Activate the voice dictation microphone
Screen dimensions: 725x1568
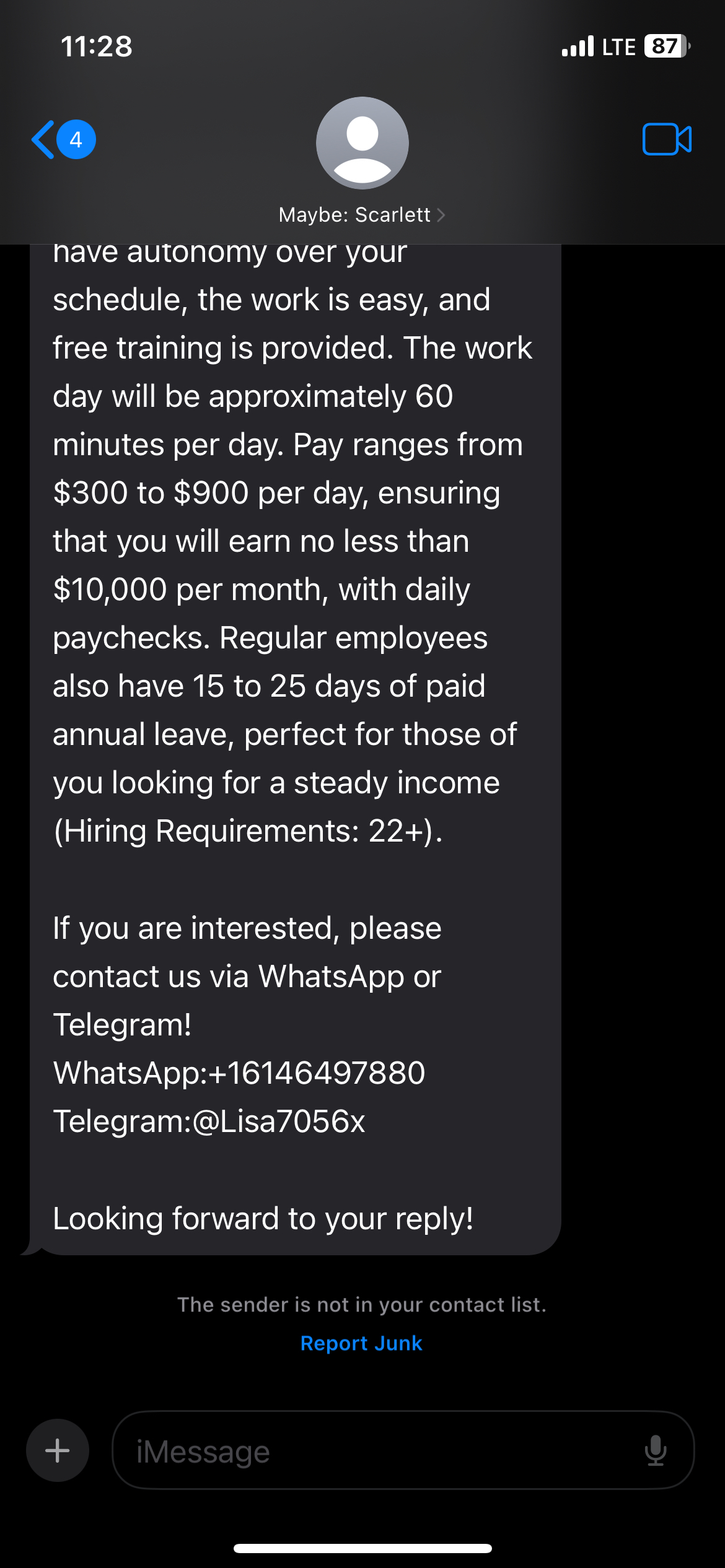pyautogui.click(x=655, y=1450)
